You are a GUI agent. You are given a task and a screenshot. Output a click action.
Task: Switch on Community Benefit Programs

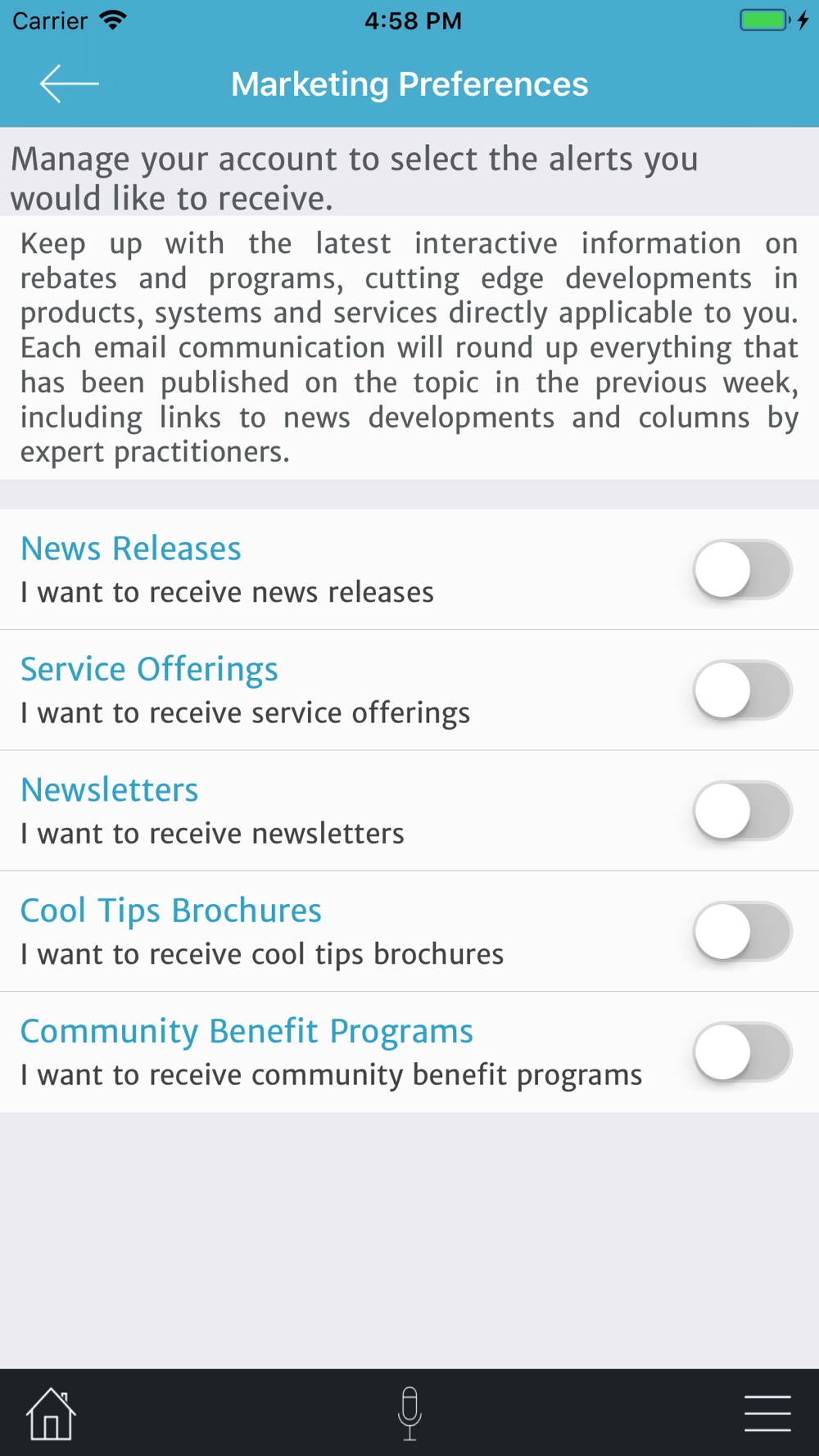pyautogui.click(x=743, y=1051)
